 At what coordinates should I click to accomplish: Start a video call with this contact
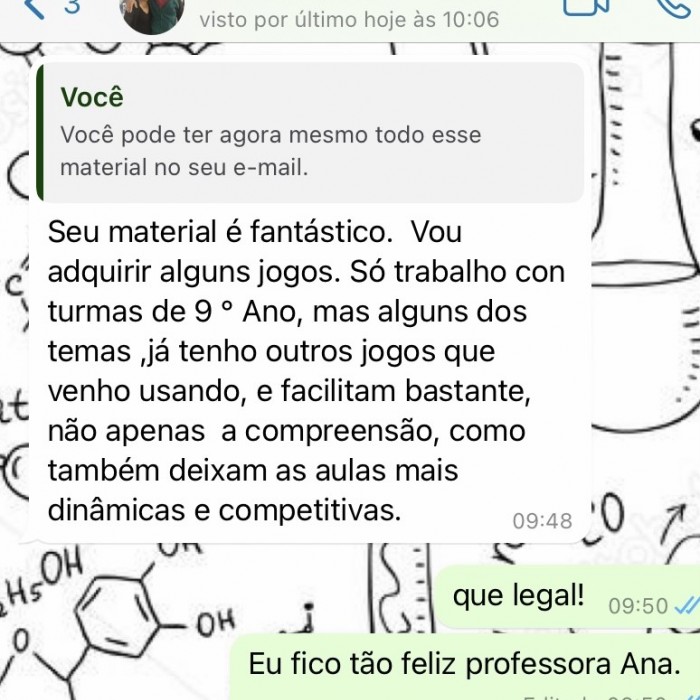[x=586, y=7]
